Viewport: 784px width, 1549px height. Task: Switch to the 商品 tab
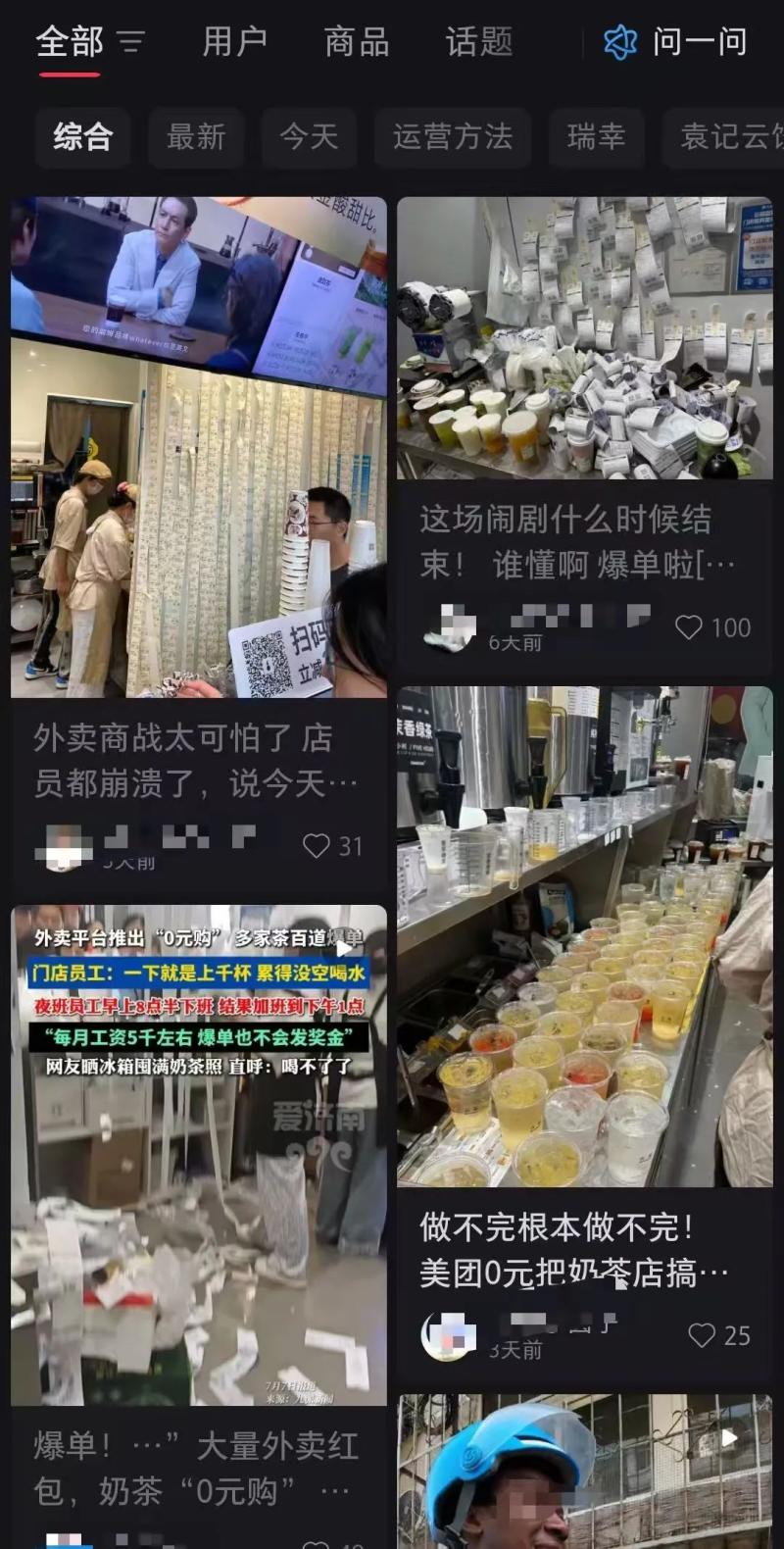[357, 42]
